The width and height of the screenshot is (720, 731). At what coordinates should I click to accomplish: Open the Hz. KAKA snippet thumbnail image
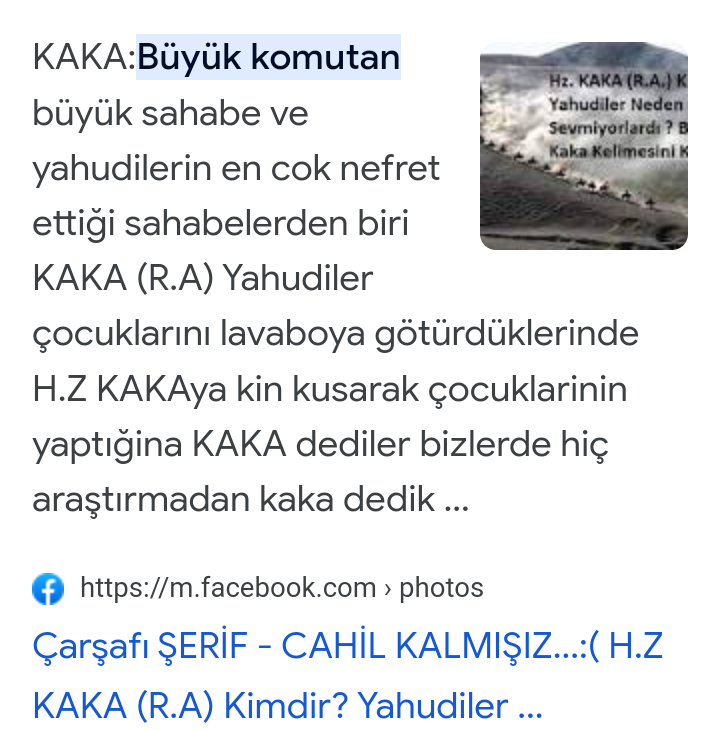pos(583,146)
